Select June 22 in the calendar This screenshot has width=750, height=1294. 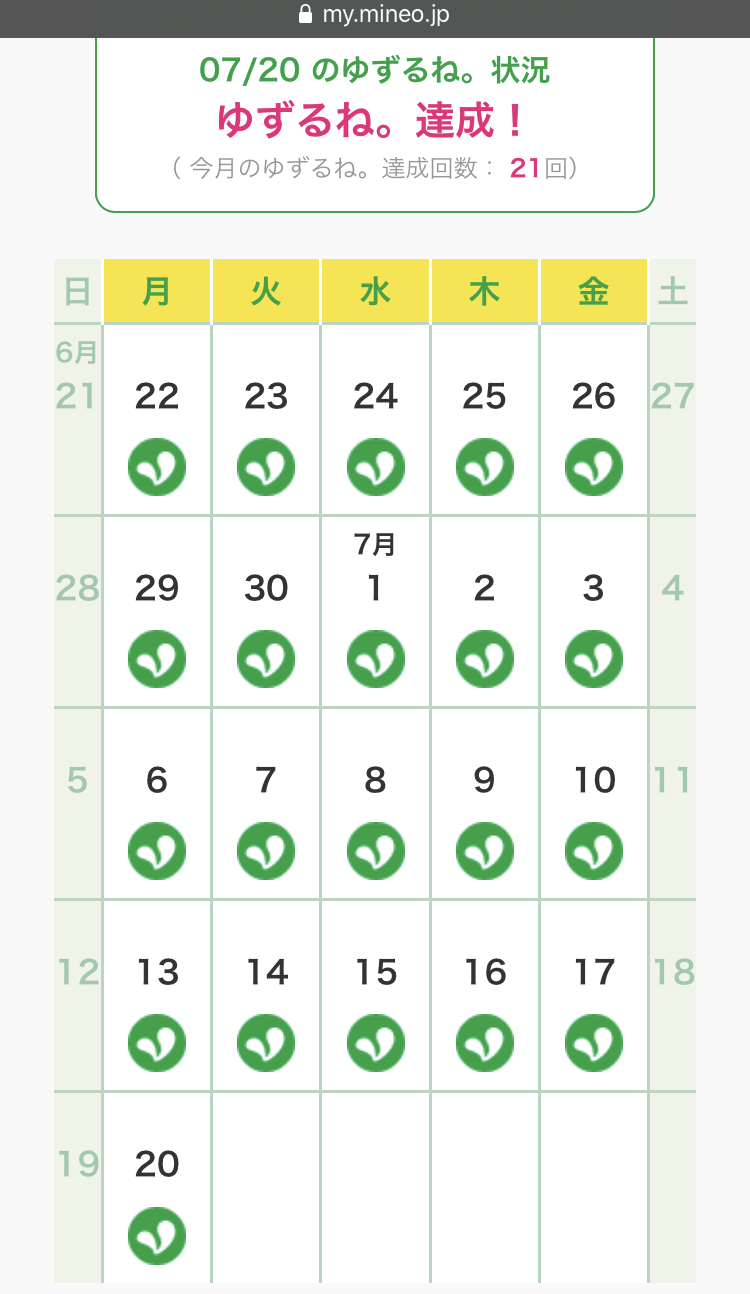pos(157,420)
